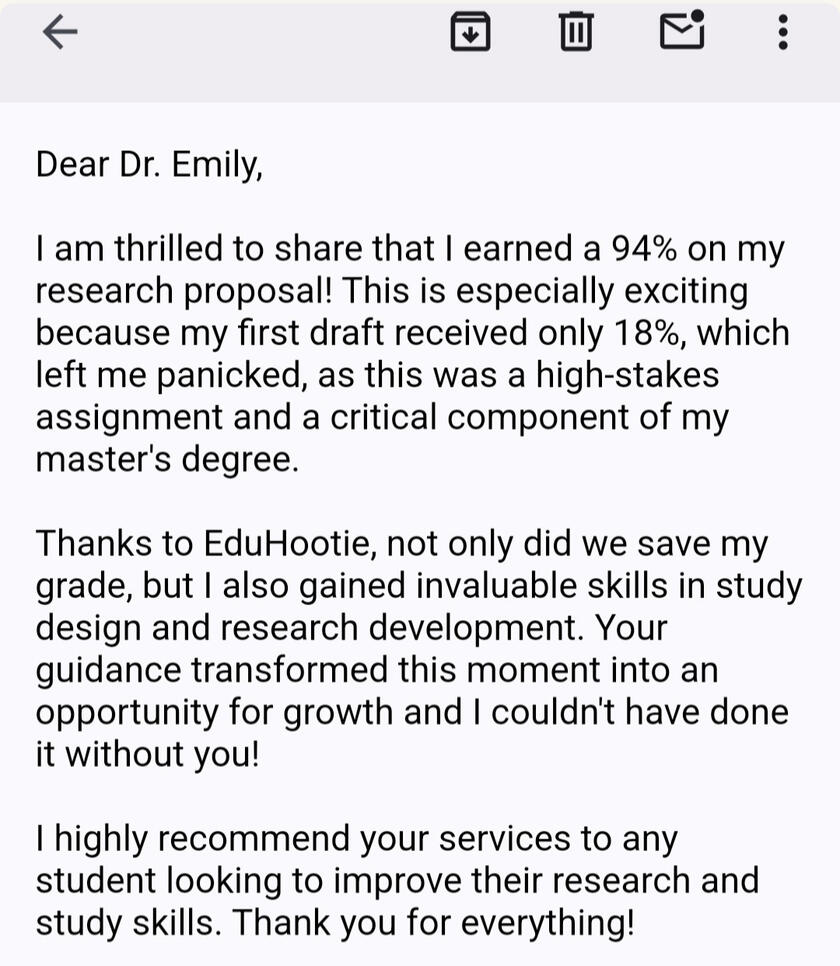Archive this email
This screenshot has height=966, width=840.
[470, 33]
